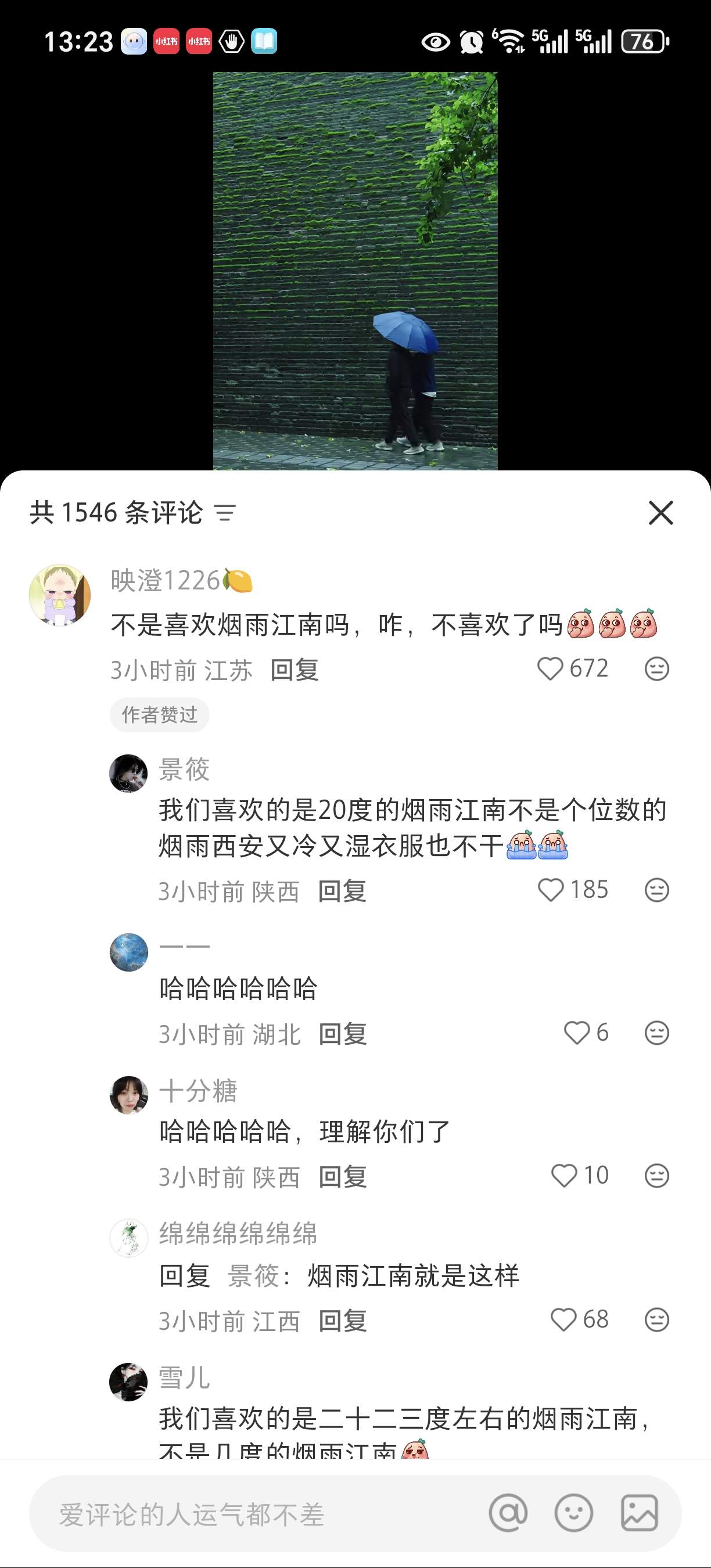The width and height of the screenshot is (711, 1568).
Task: Reply to 十分糖's comment
Action: point(342,1177)
